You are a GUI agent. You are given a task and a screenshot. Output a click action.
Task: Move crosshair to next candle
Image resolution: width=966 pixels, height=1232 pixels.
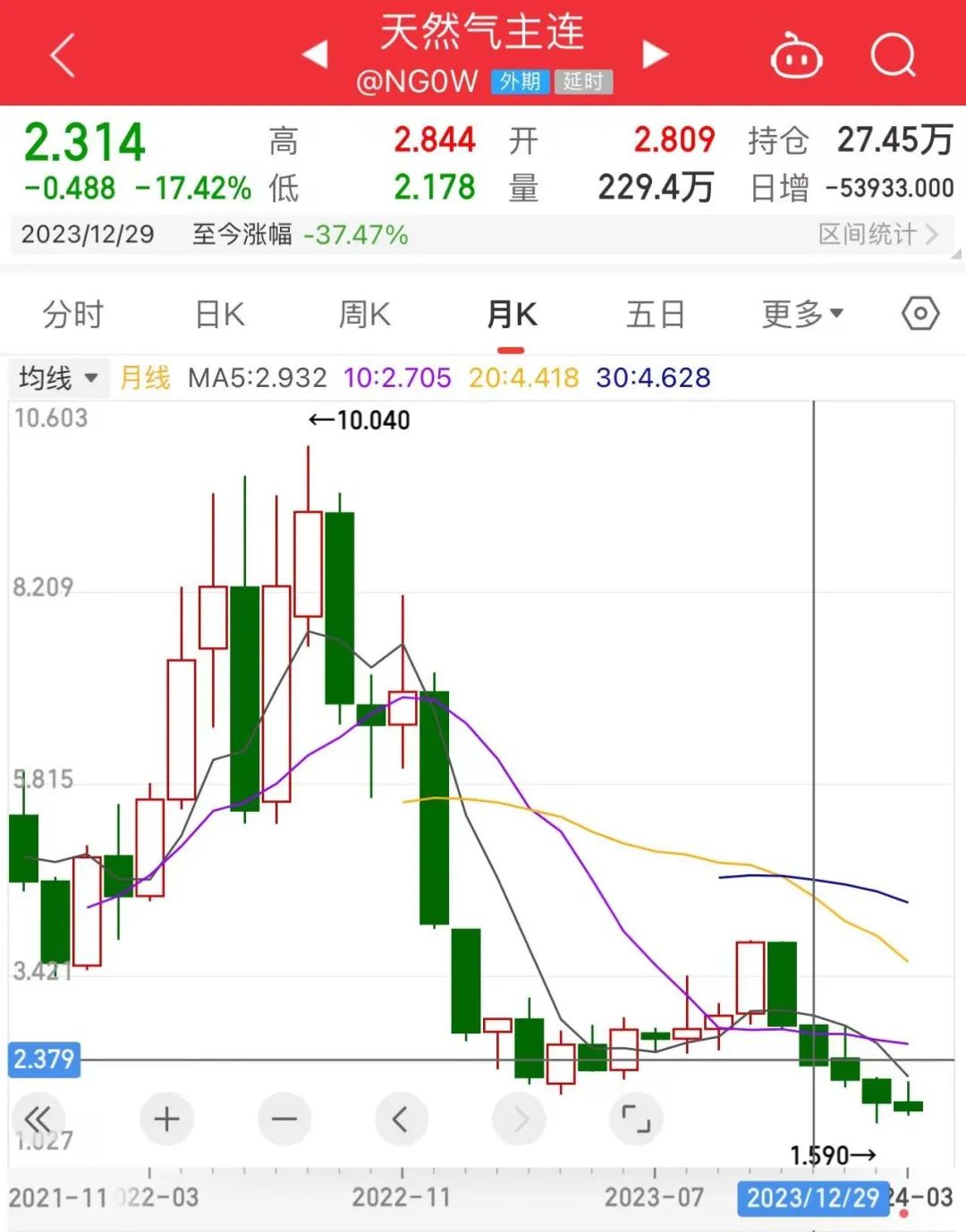tap(519, 1118)
